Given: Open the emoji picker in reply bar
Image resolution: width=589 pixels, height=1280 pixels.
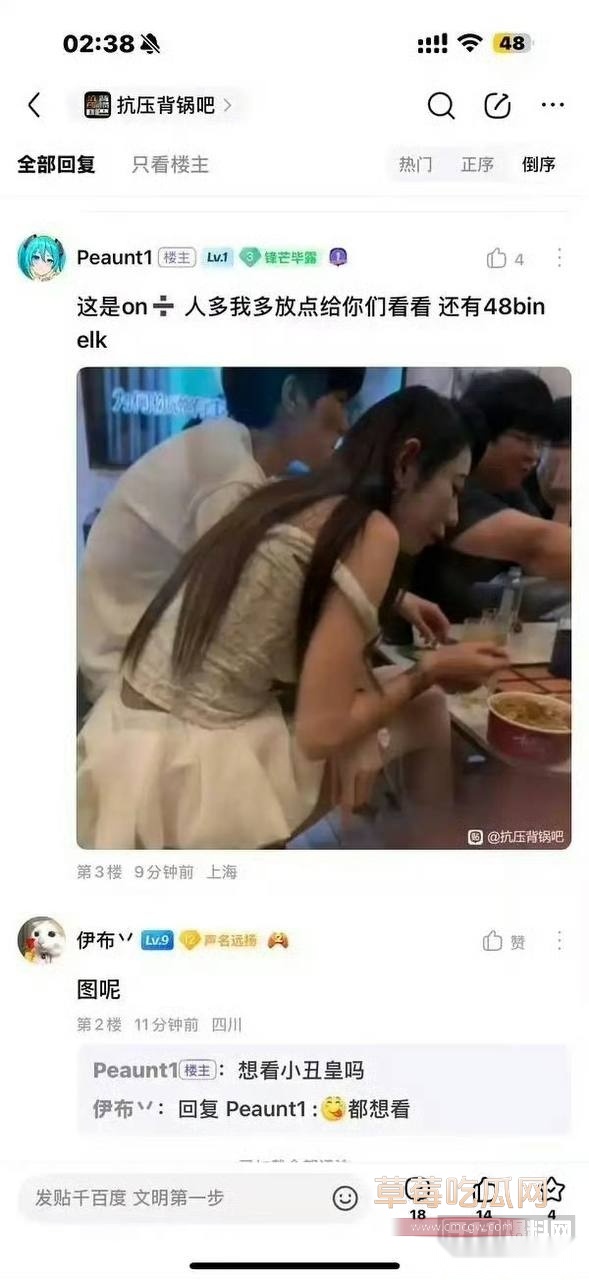Looking at the screenshot, I should click(345, 1198).
